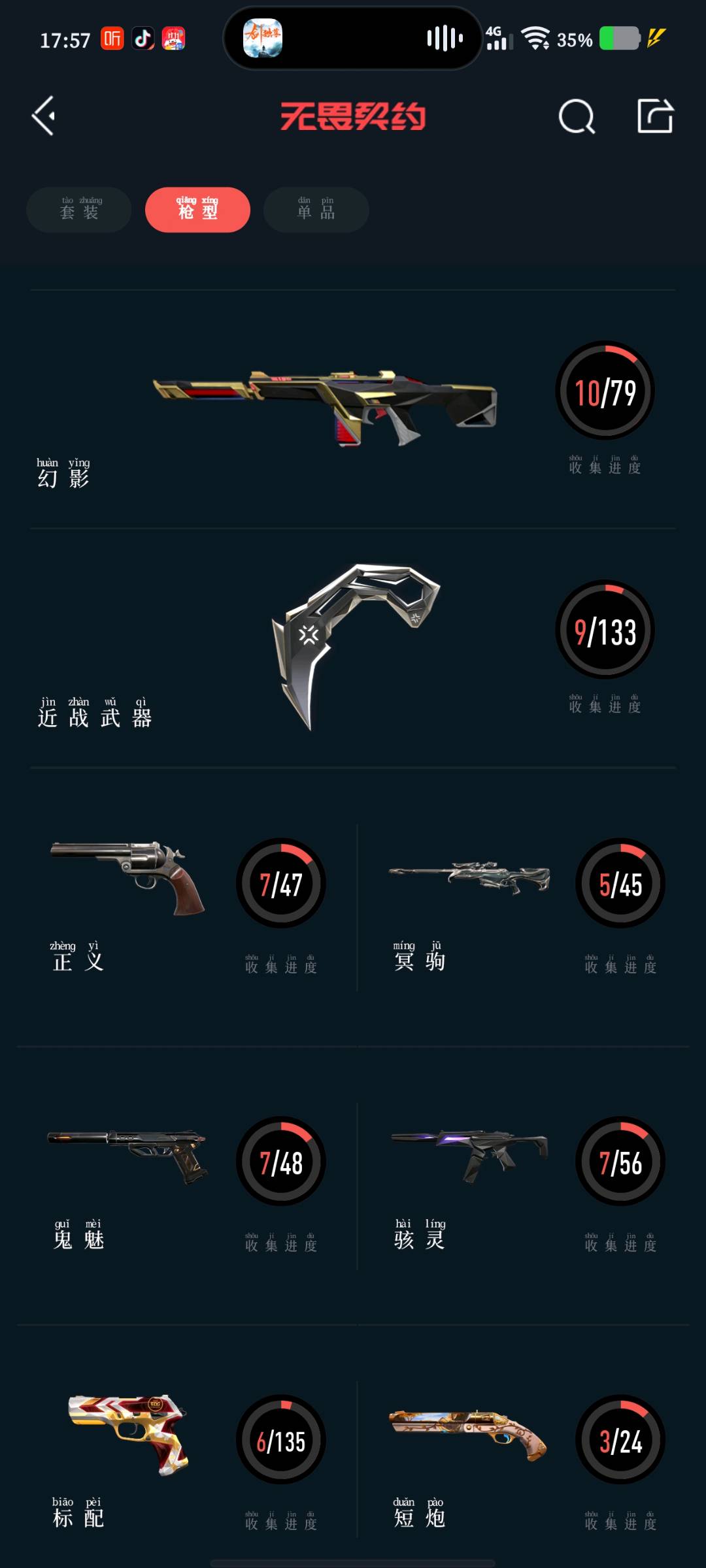Open the 骇灵 SMG collection

[523, 1186]
